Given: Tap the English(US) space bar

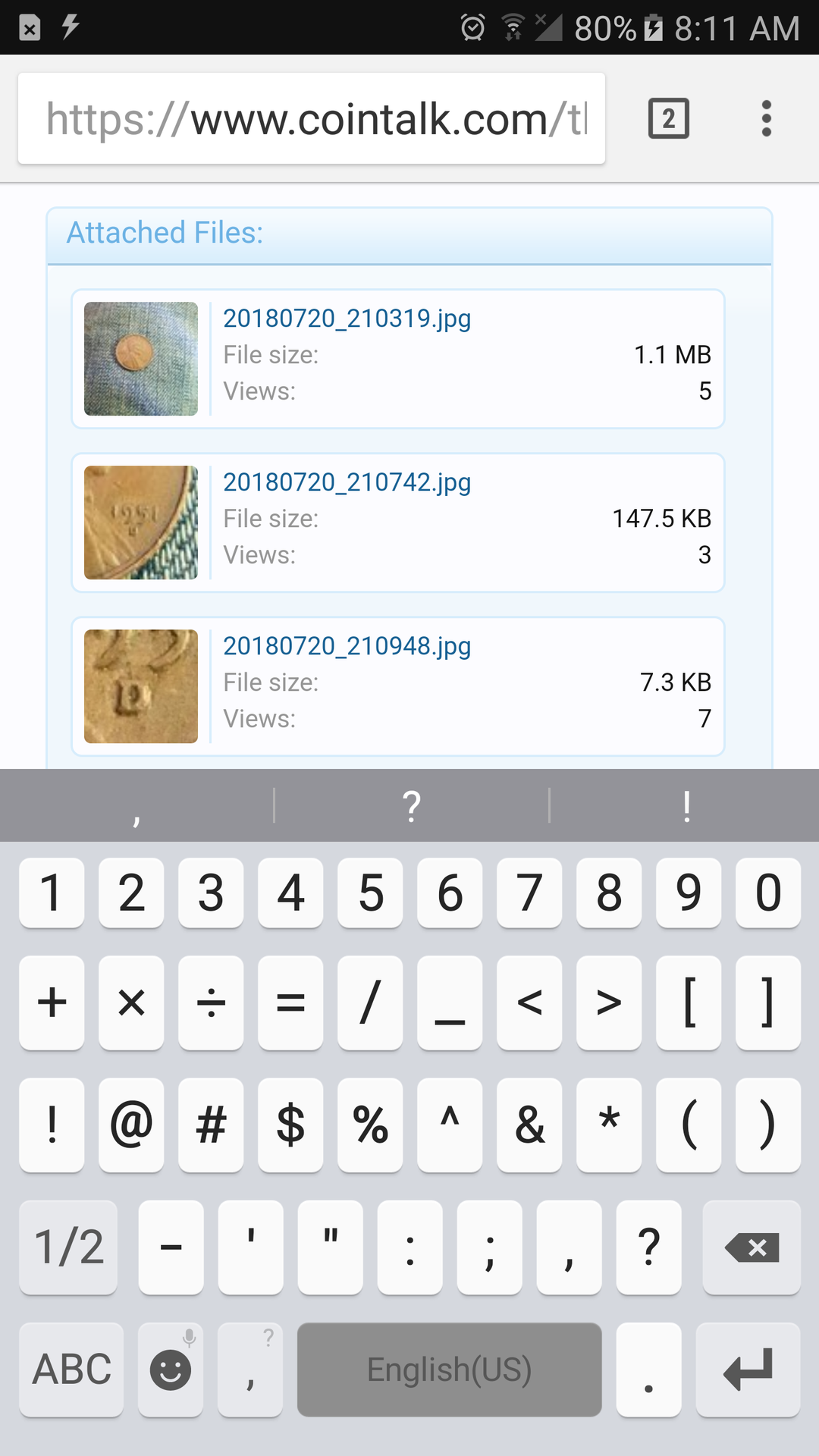Looking at the screenshot, I should (x=450, y=1370).
